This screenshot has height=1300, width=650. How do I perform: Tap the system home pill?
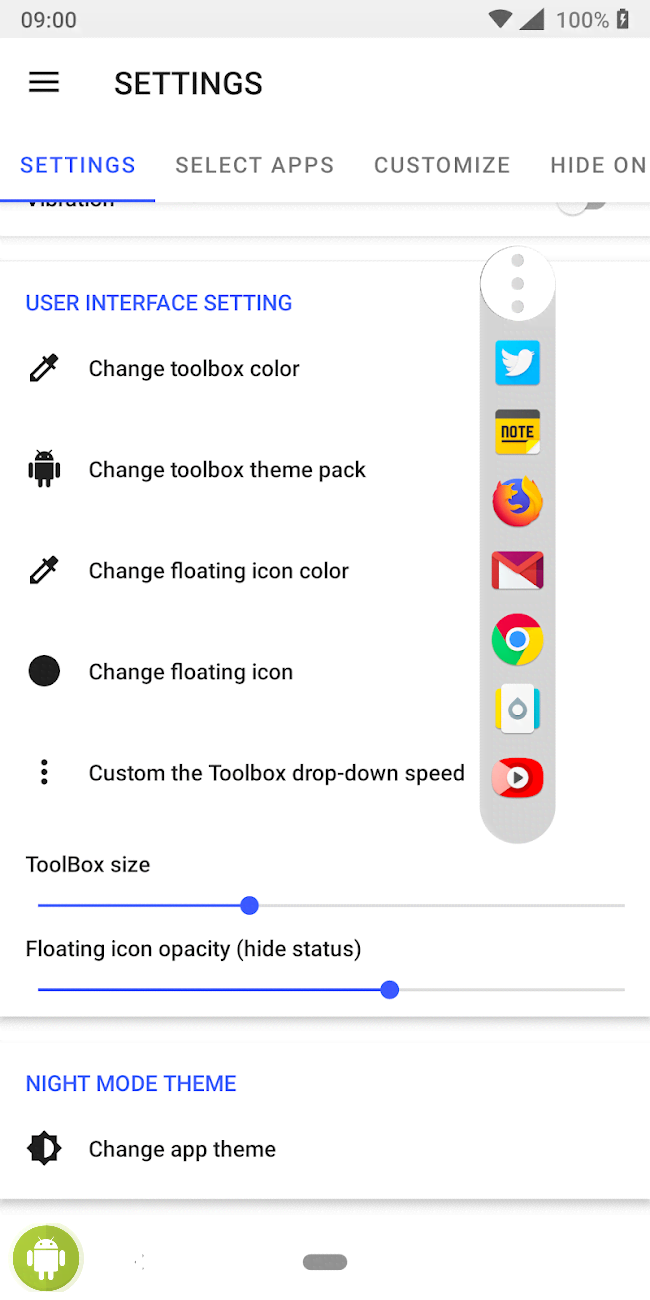(325, 1262)
